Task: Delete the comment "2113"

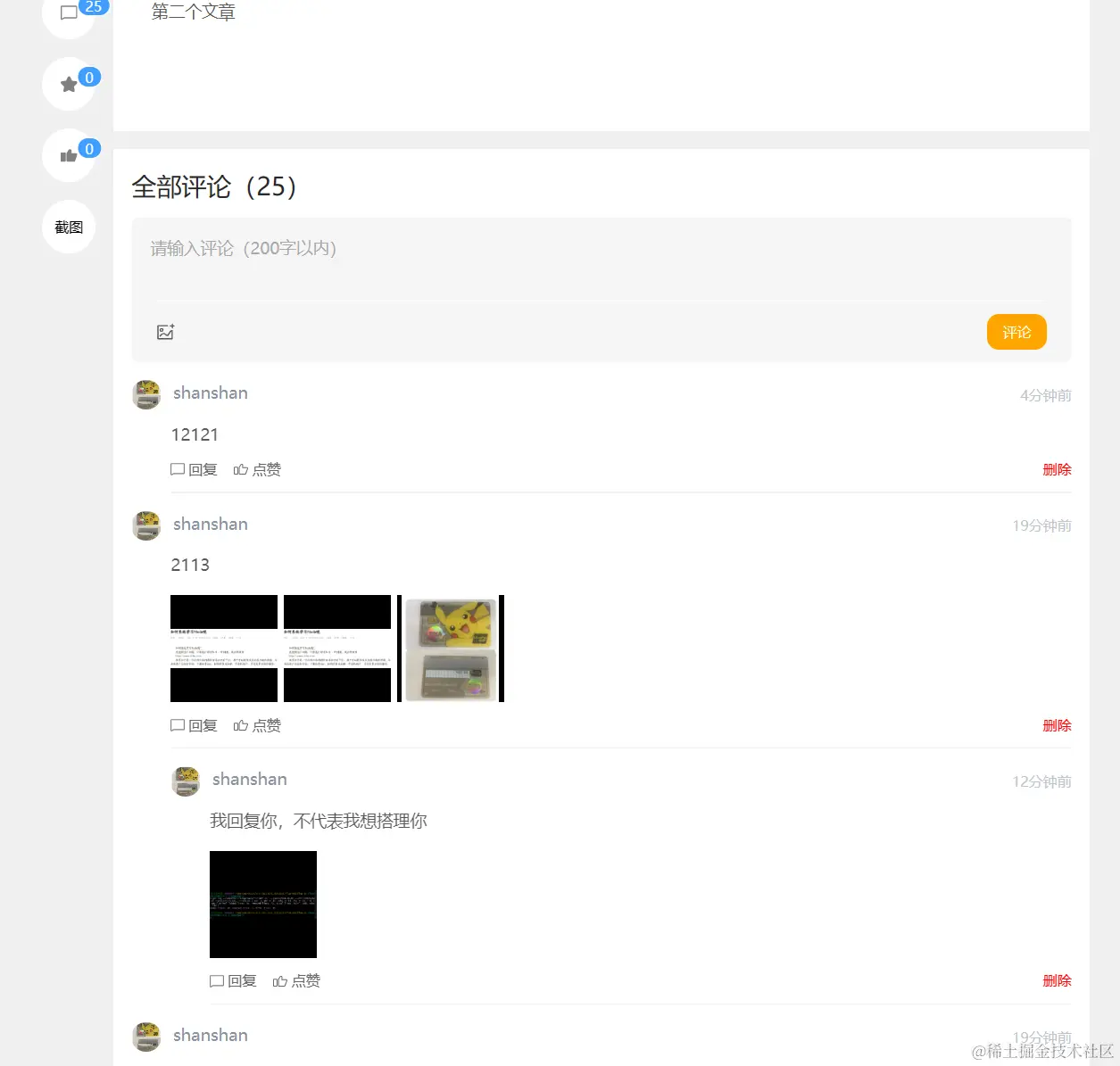Action: pyautogui.click(x=1057, y=725)
